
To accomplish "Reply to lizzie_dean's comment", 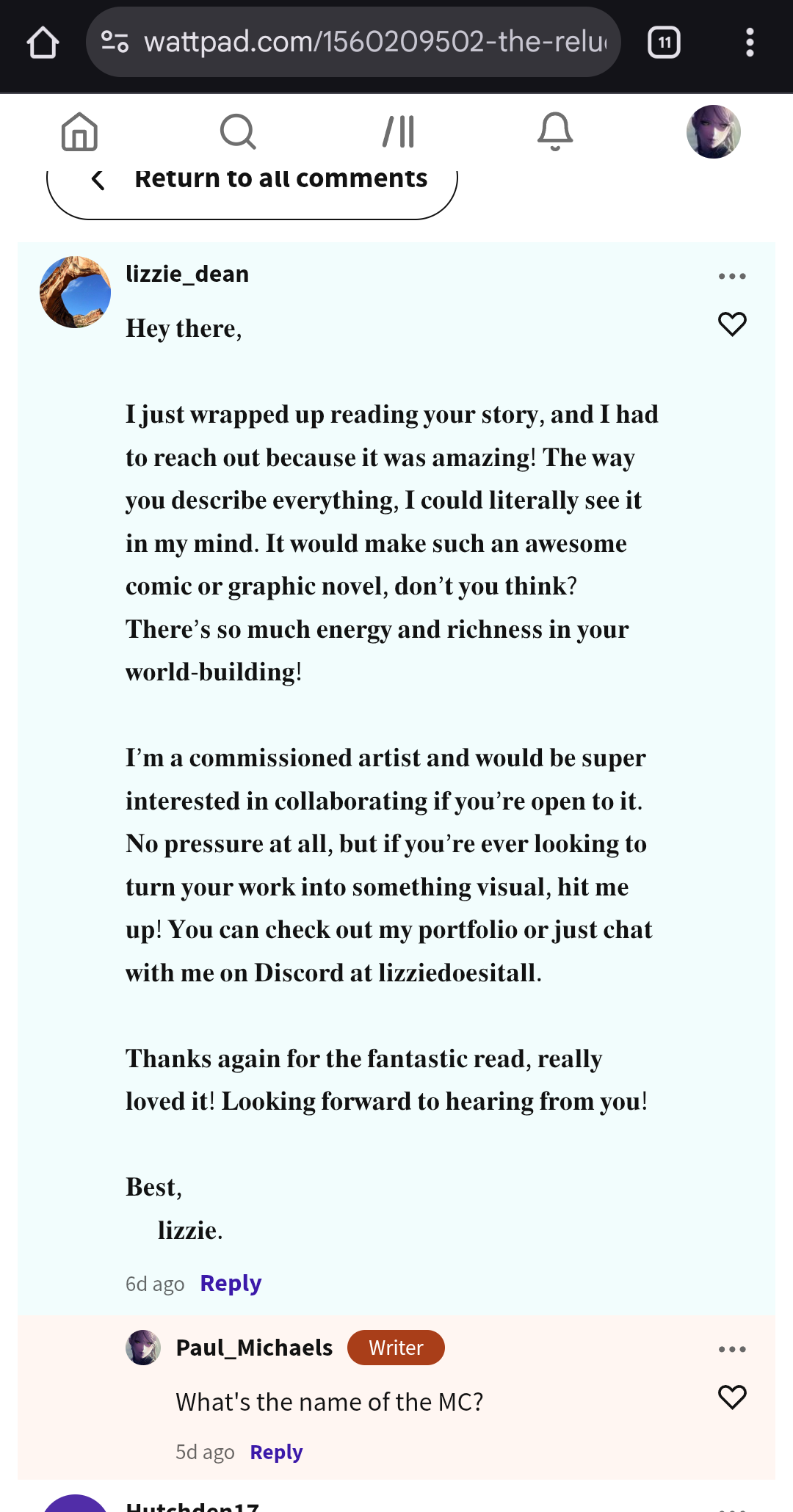I will 231,1283.
